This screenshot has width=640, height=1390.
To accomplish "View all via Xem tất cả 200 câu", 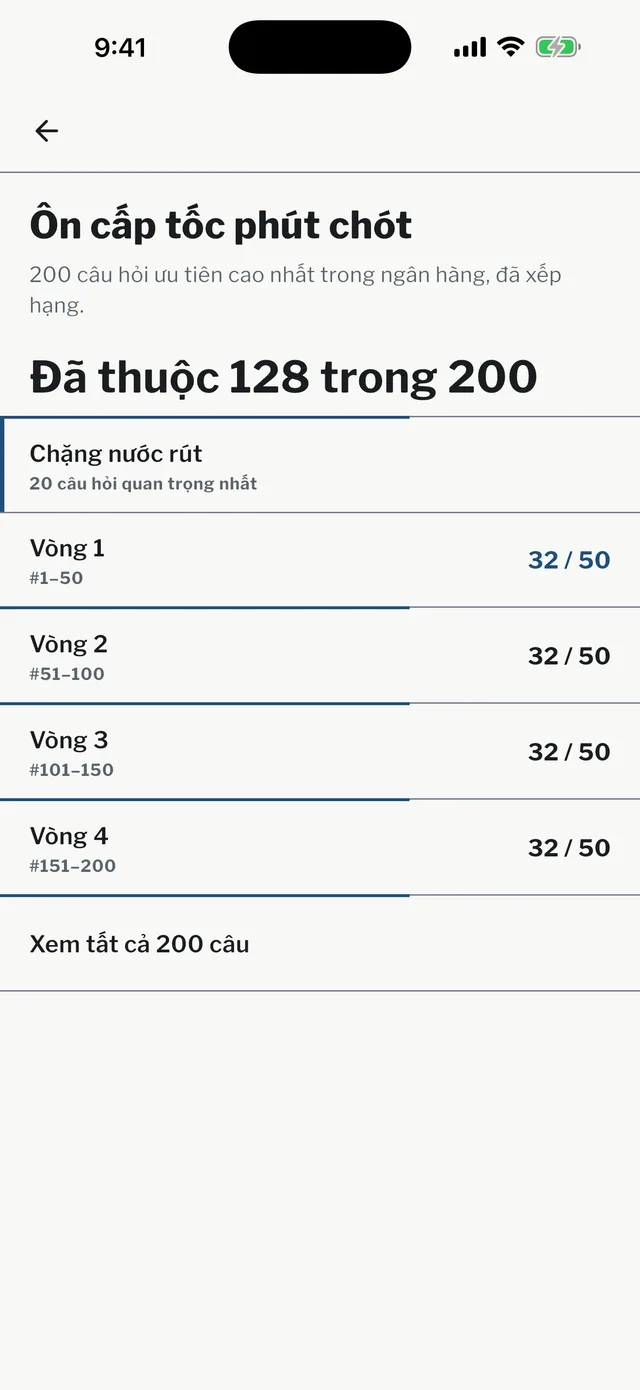I will [x=320, y=945].
